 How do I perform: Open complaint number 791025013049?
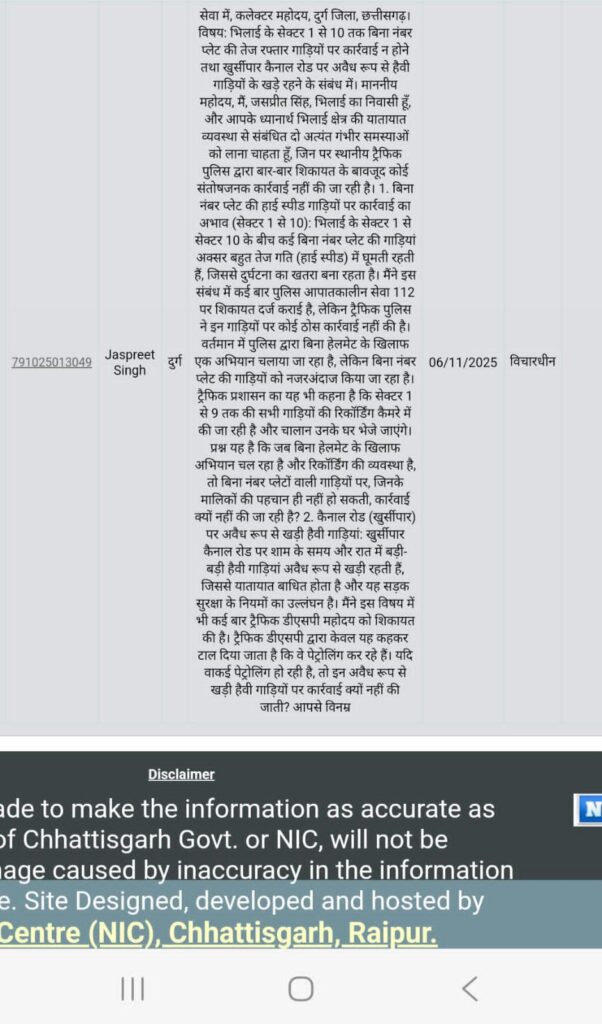pos(51,362)
